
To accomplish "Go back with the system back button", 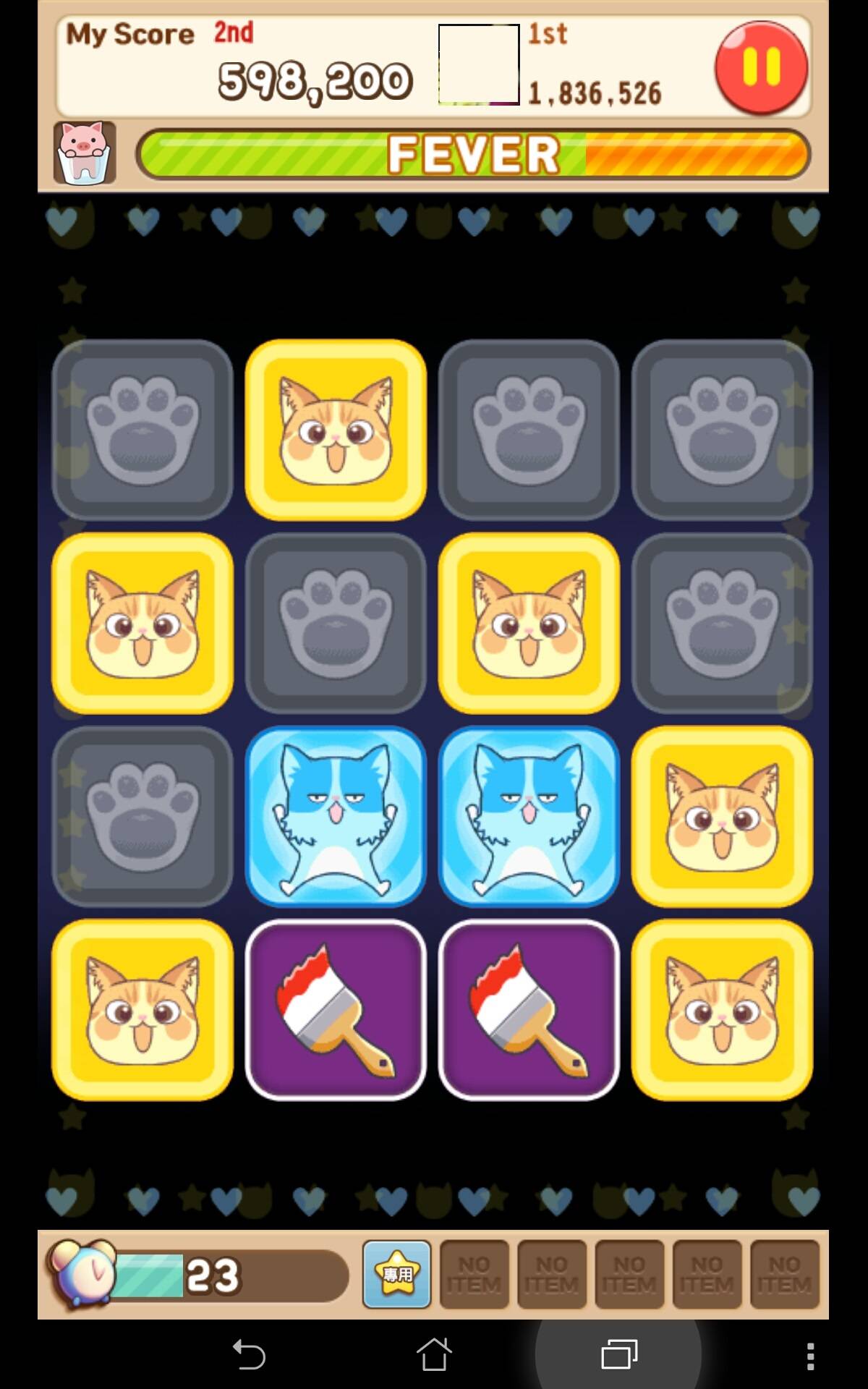I will coord(249,1354).
